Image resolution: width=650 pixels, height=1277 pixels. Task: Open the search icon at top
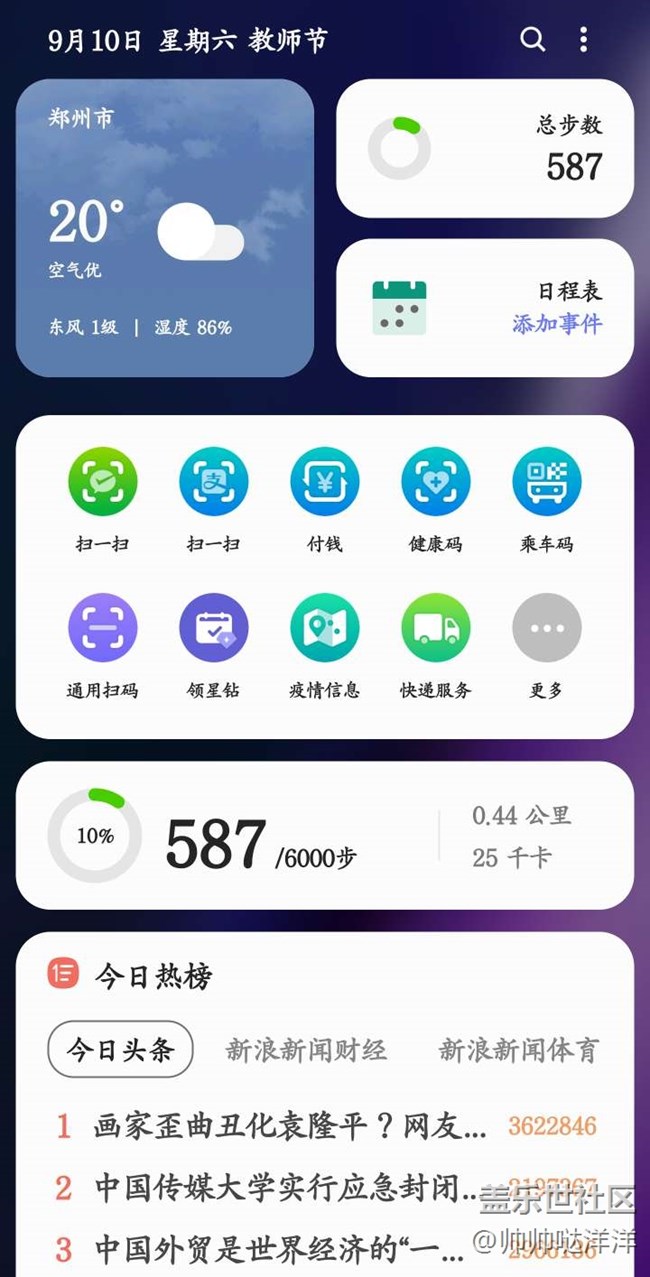point(533,39)
